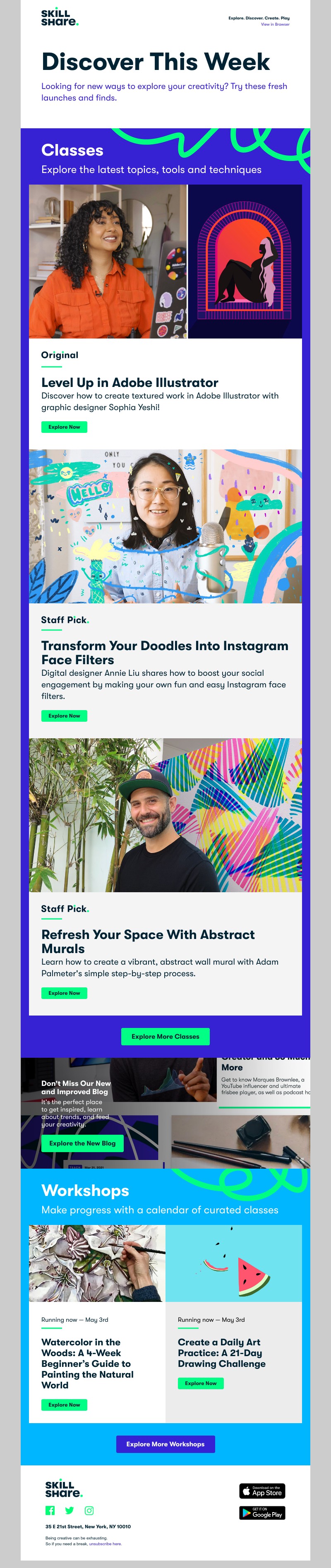Tap Explore Now under Watercolor in the Woods
The image size is (331, 1568).
coord(64,1404)
